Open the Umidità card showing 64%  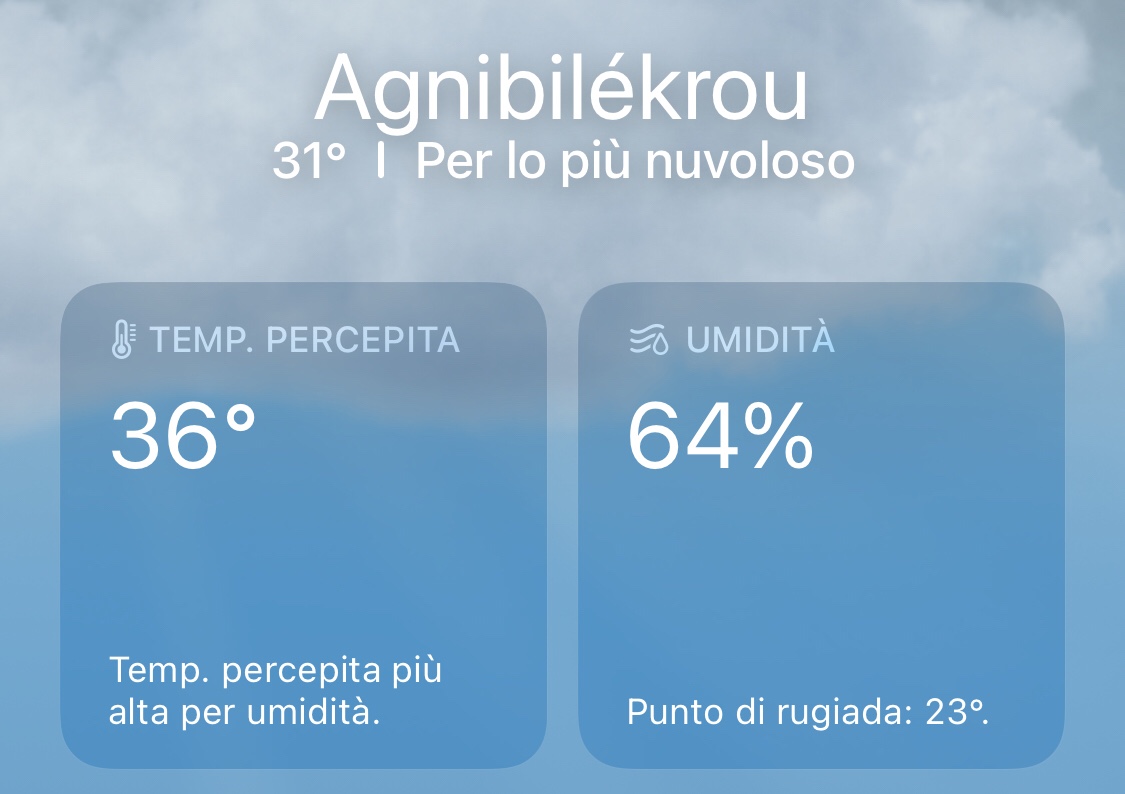click(821, 525)
